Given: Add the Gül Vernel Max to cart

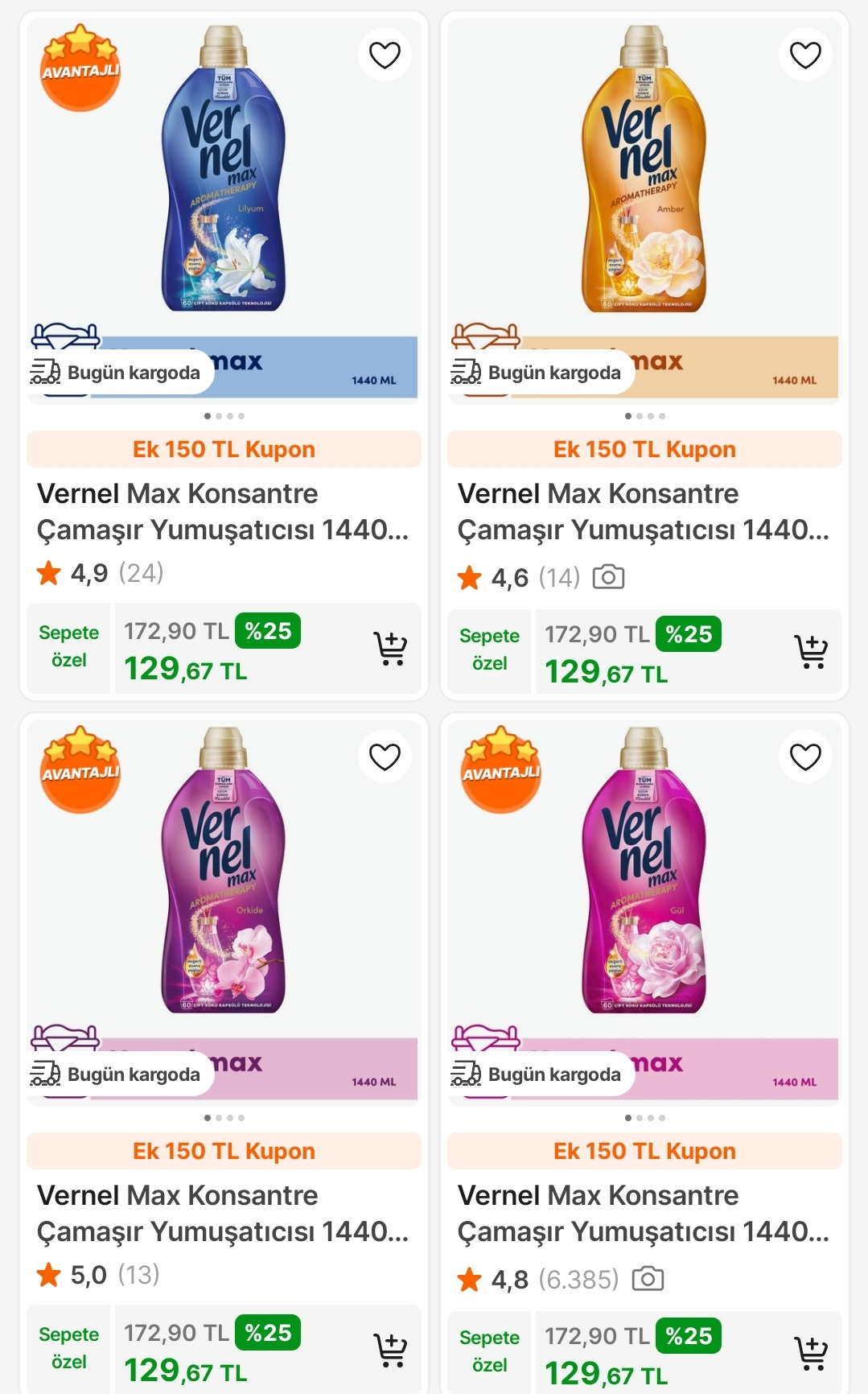Looking at the screenshot, I should coord(811,1354).
